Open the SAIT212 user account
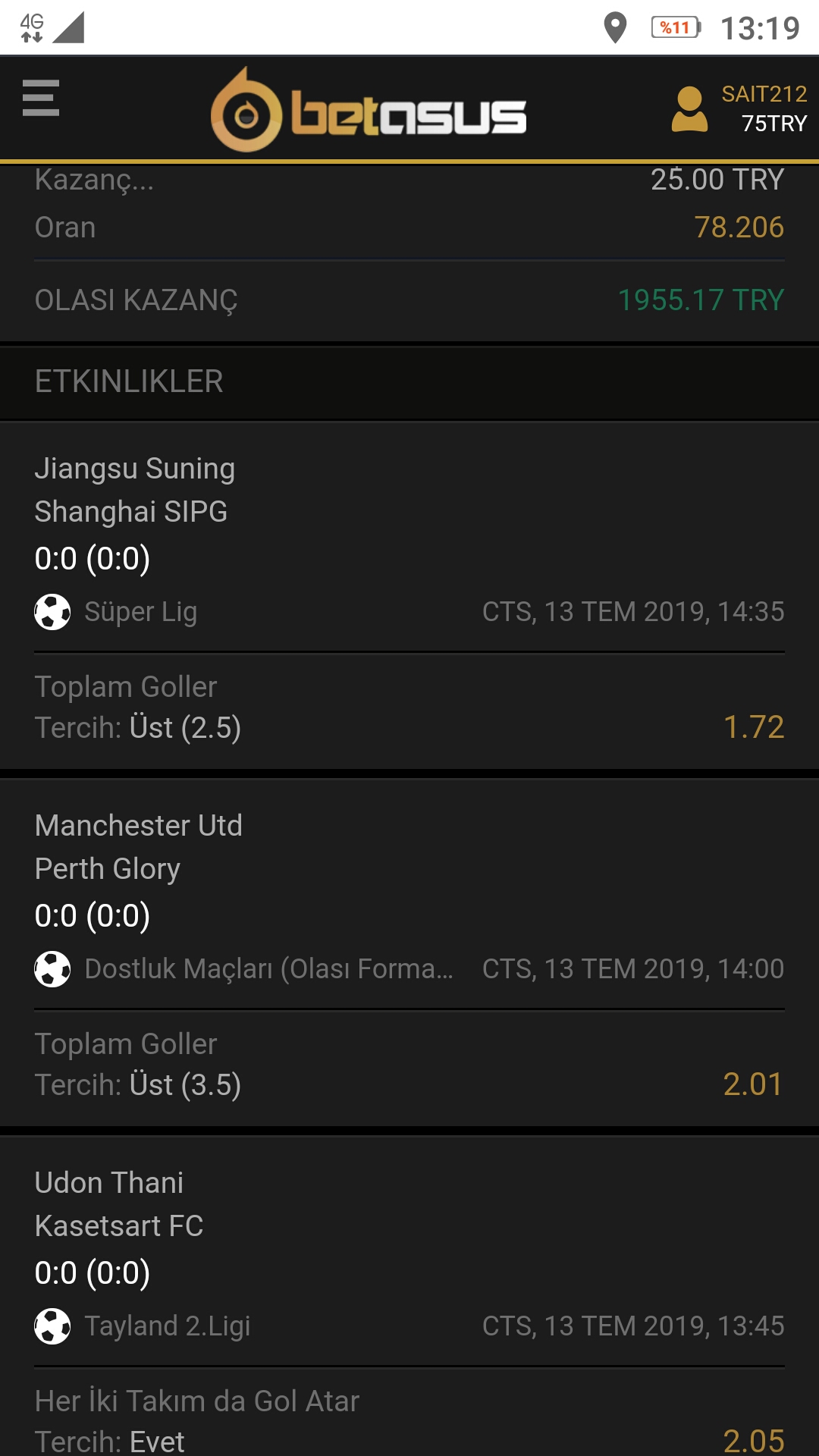819x1456 pixels. (x=739, y=109)
